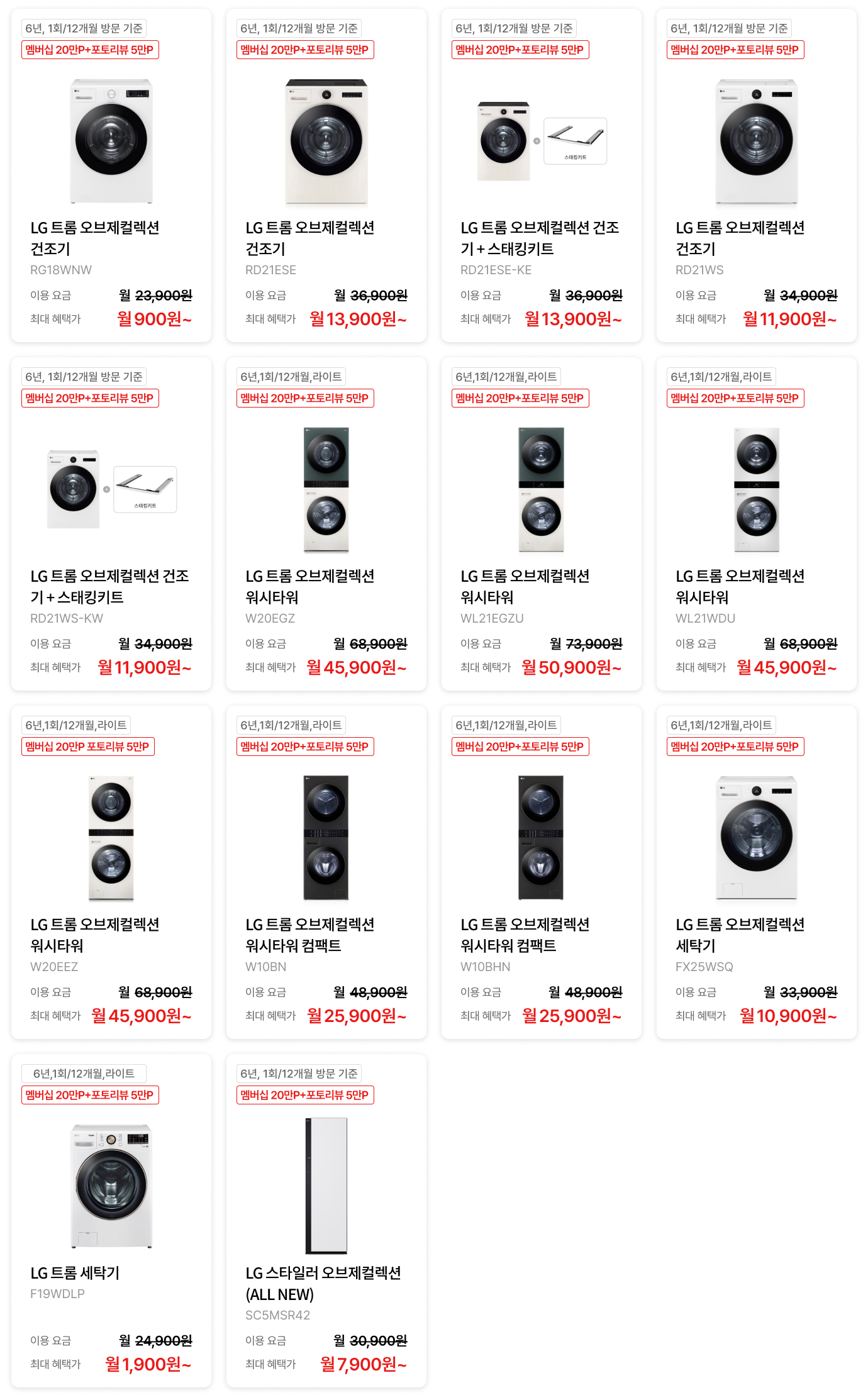Open the FX25WSQ washing machine card

pos(757,872)
